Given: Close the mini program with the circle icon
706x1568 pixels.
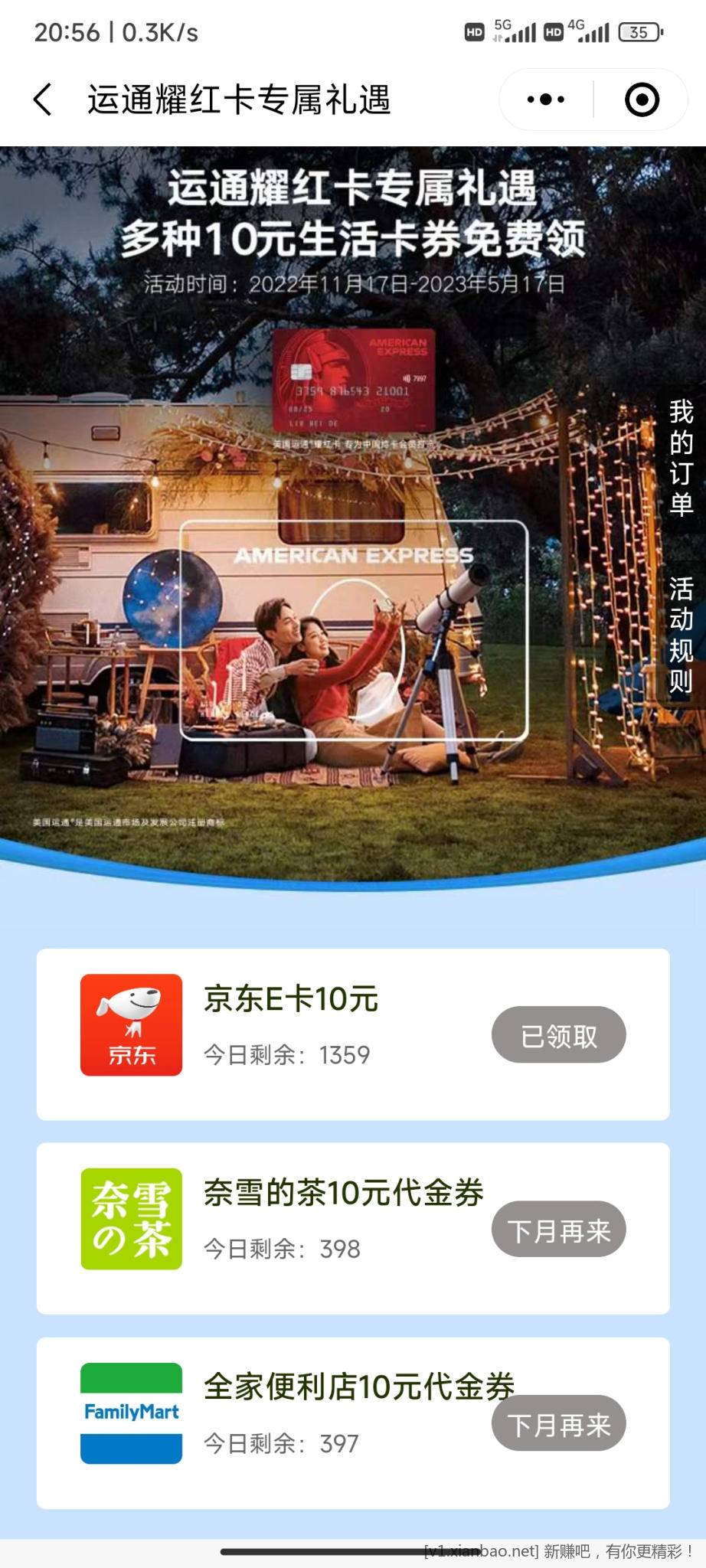Looking at the screenshot, I should pyautogui.click(x=642, y=100).
